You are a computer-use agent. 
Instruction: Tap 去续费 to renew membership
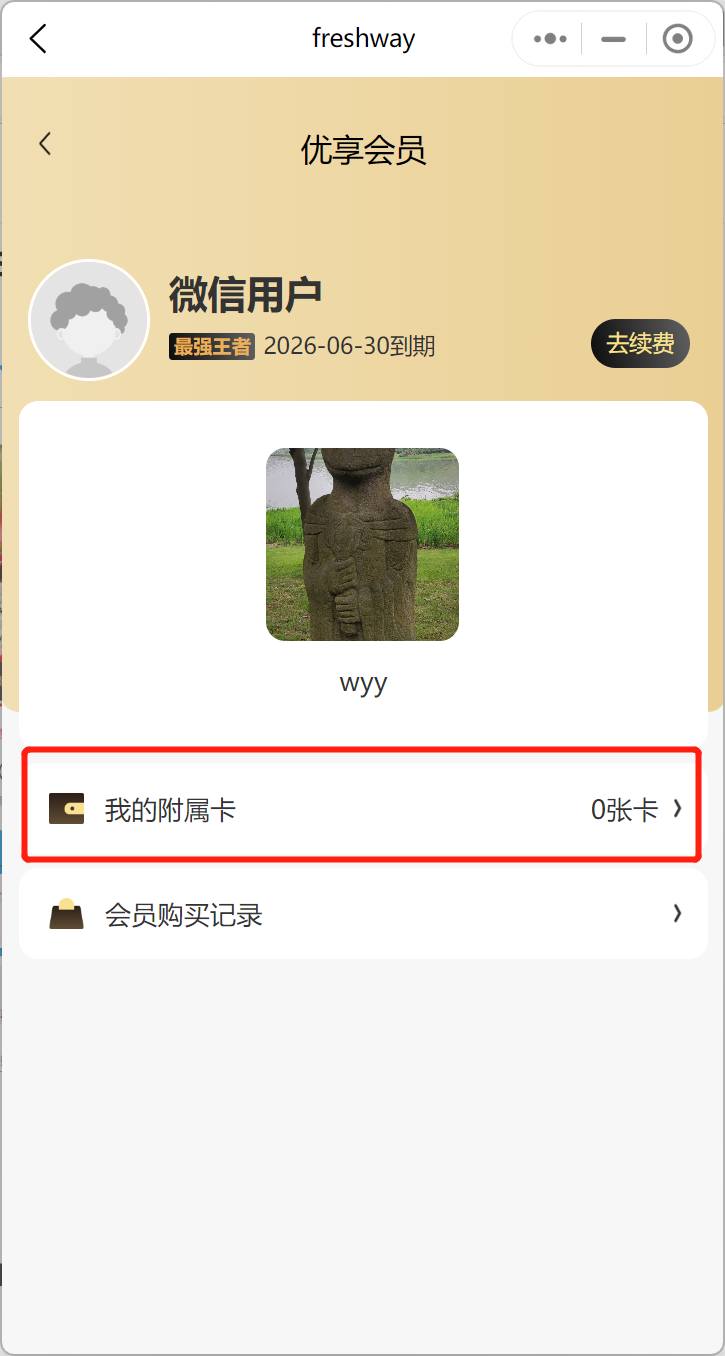pos(640,344)
